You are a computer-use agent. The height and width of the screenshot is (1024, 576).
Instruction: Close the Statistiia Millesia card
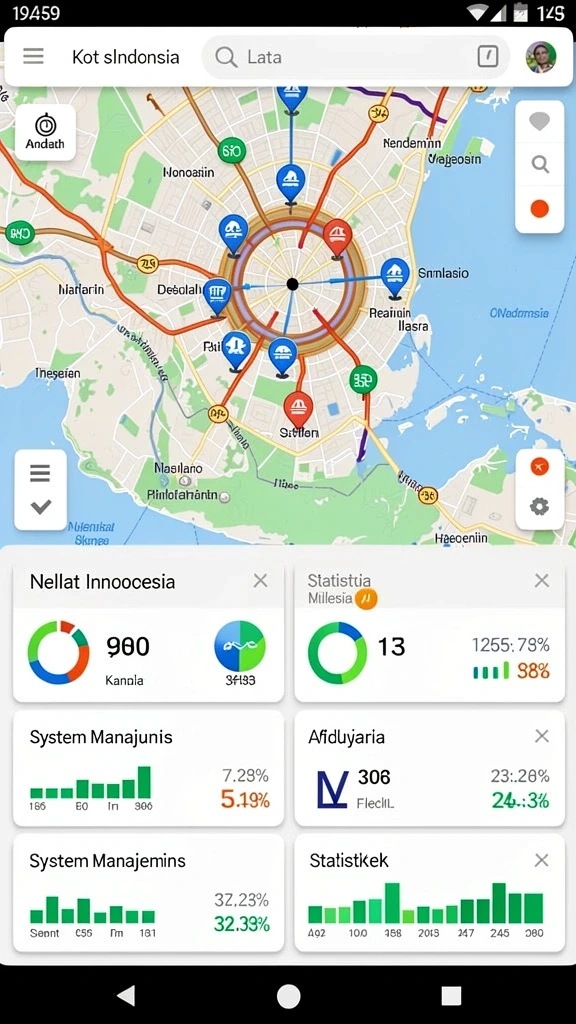pos(542,581)
